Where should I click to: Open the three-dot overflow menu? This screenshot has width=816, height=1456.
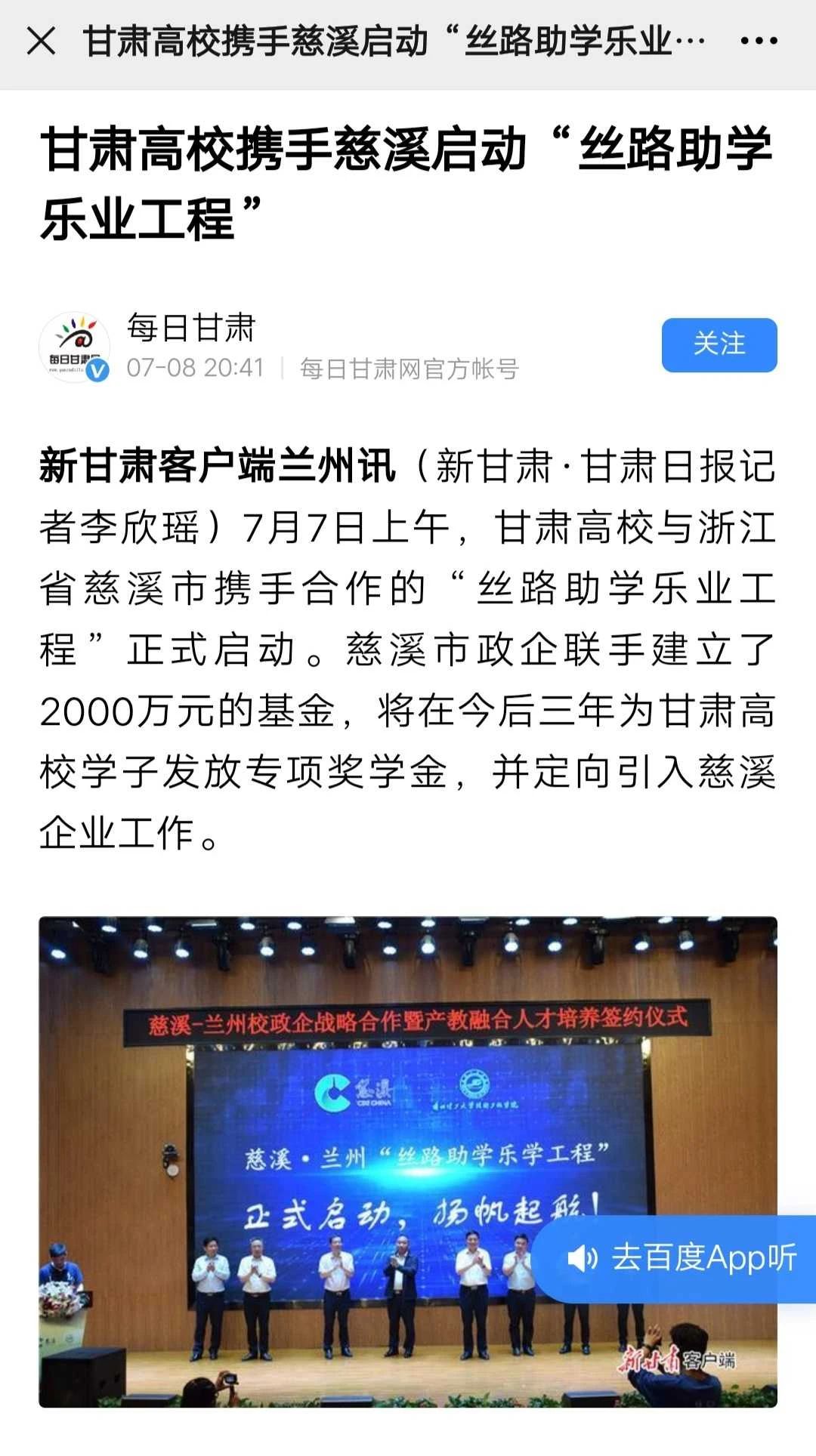(759, 42)
